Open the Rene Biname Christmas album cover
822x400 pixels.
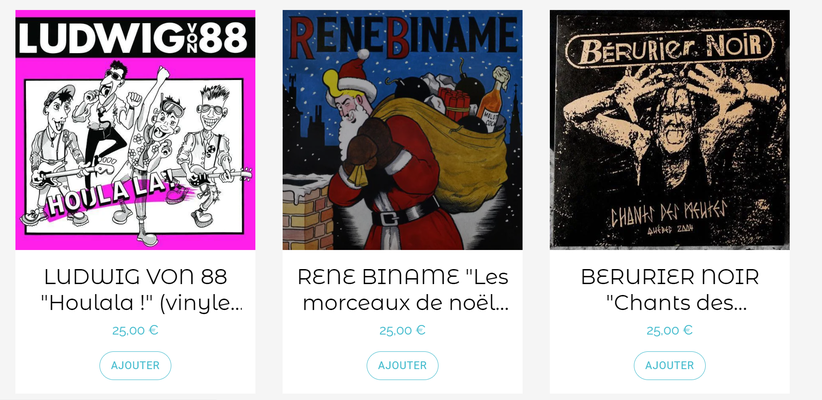(402, 130)
